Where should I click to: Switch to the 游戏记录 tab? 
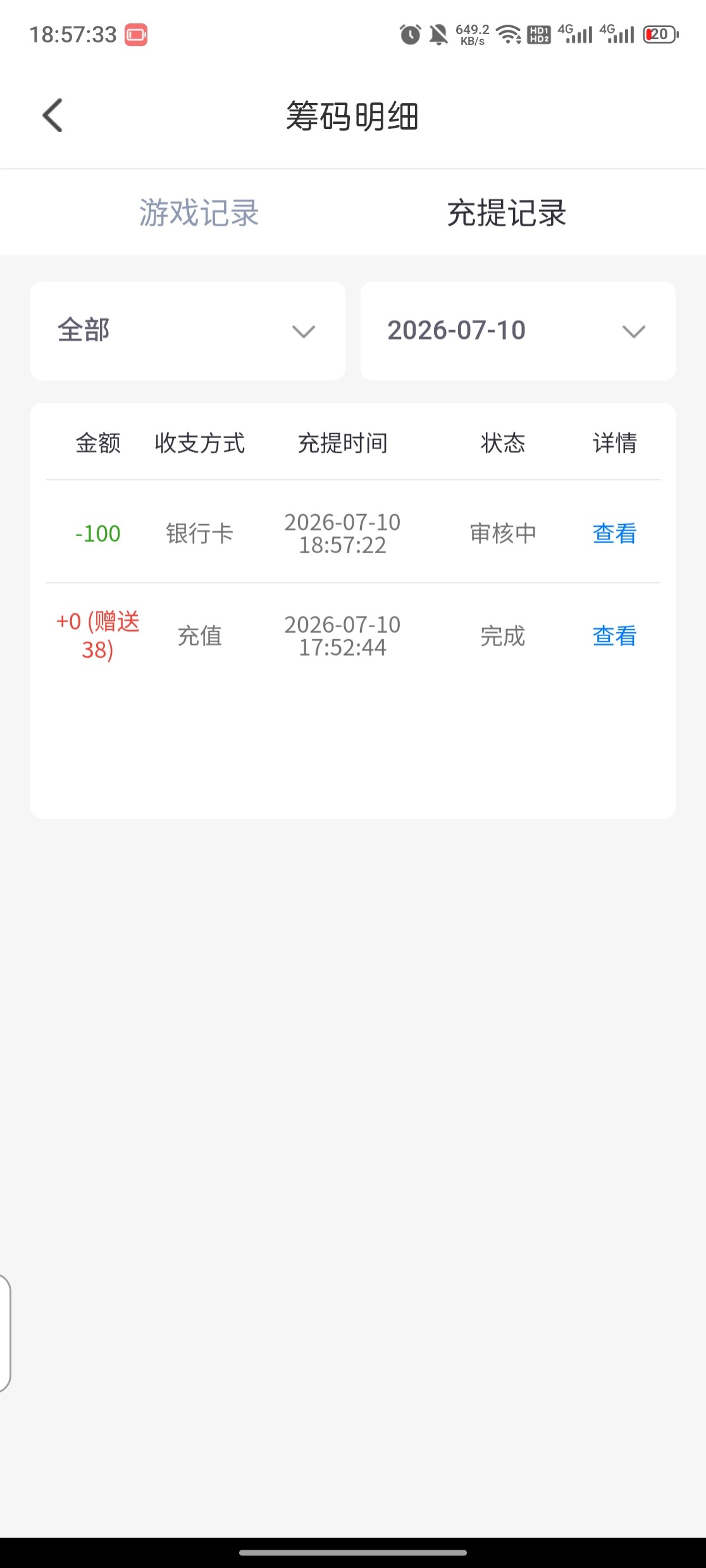click(199, 213)
